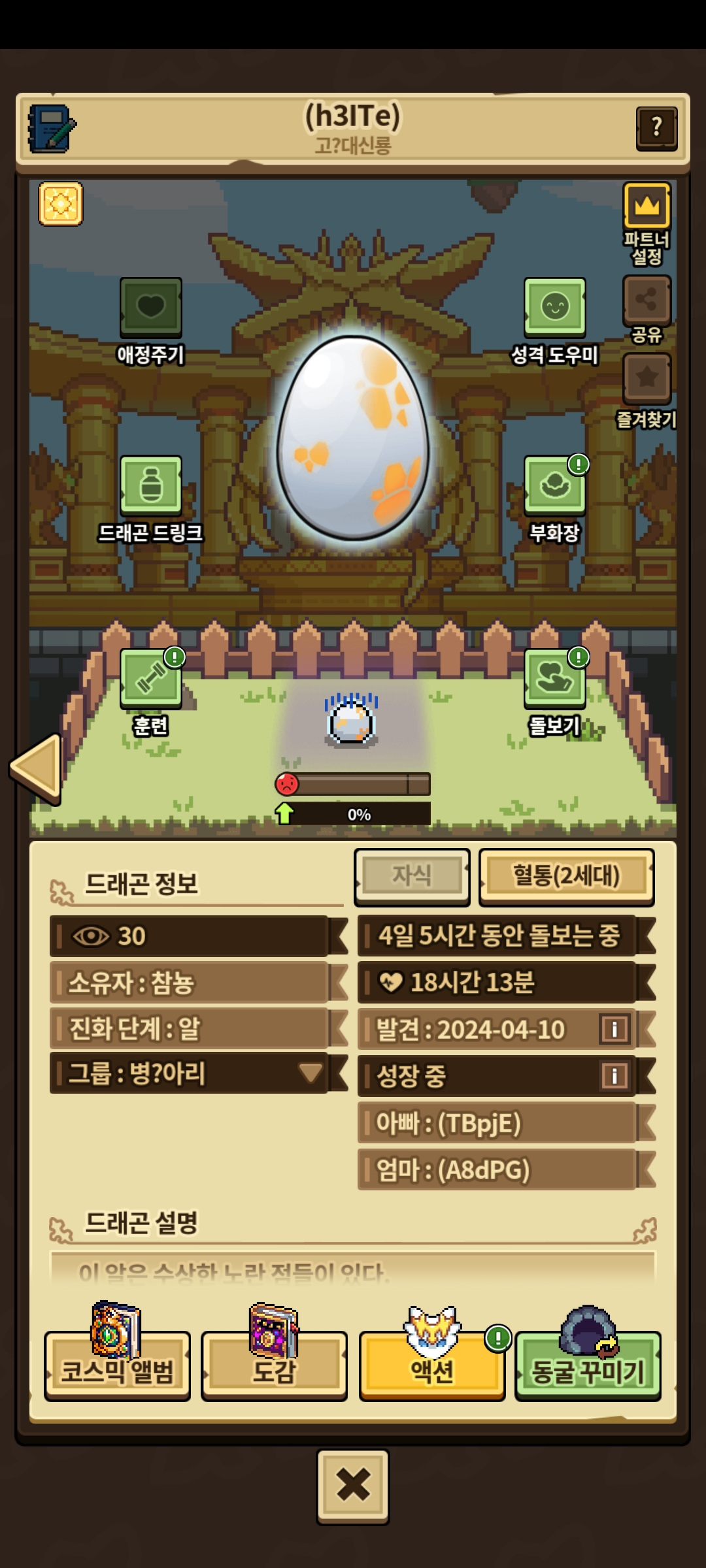Add dragon to 즐겨찾기 favorites
The image size is (706, 1568).
647,378
